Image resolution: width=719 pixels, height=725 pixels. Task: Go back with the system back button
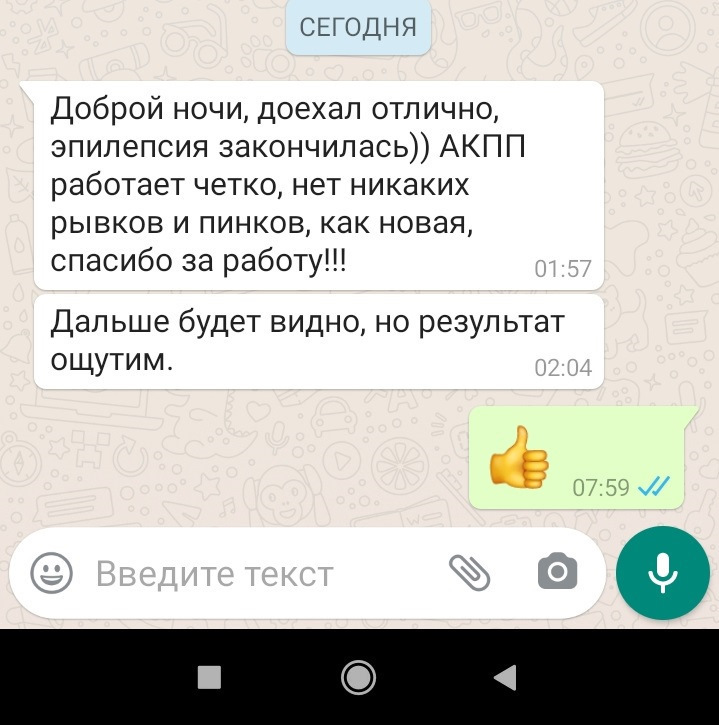pos(505,678)
